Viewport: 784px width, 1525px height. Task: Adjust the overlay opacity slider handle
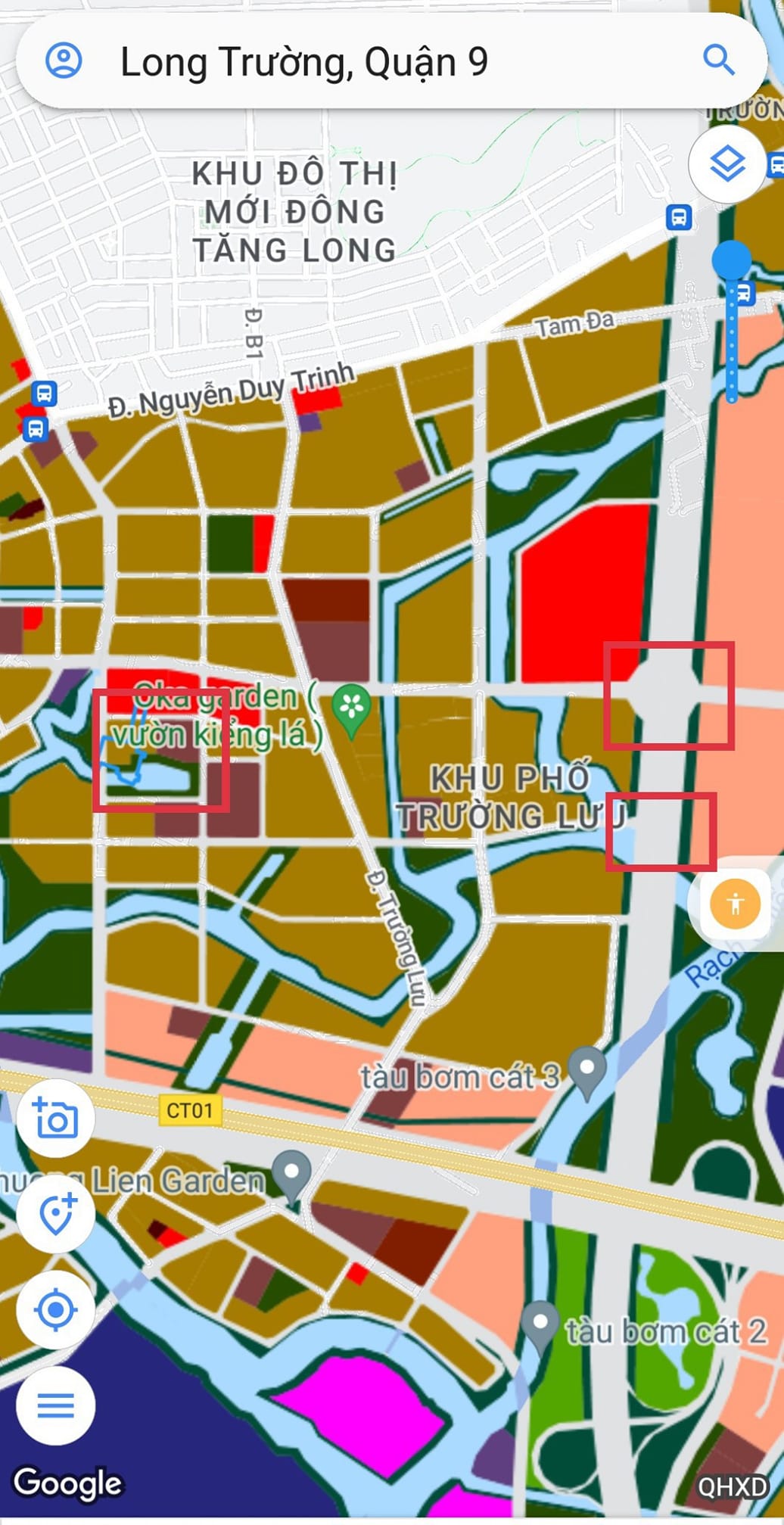pyautogui.click(x=732, y=261)
